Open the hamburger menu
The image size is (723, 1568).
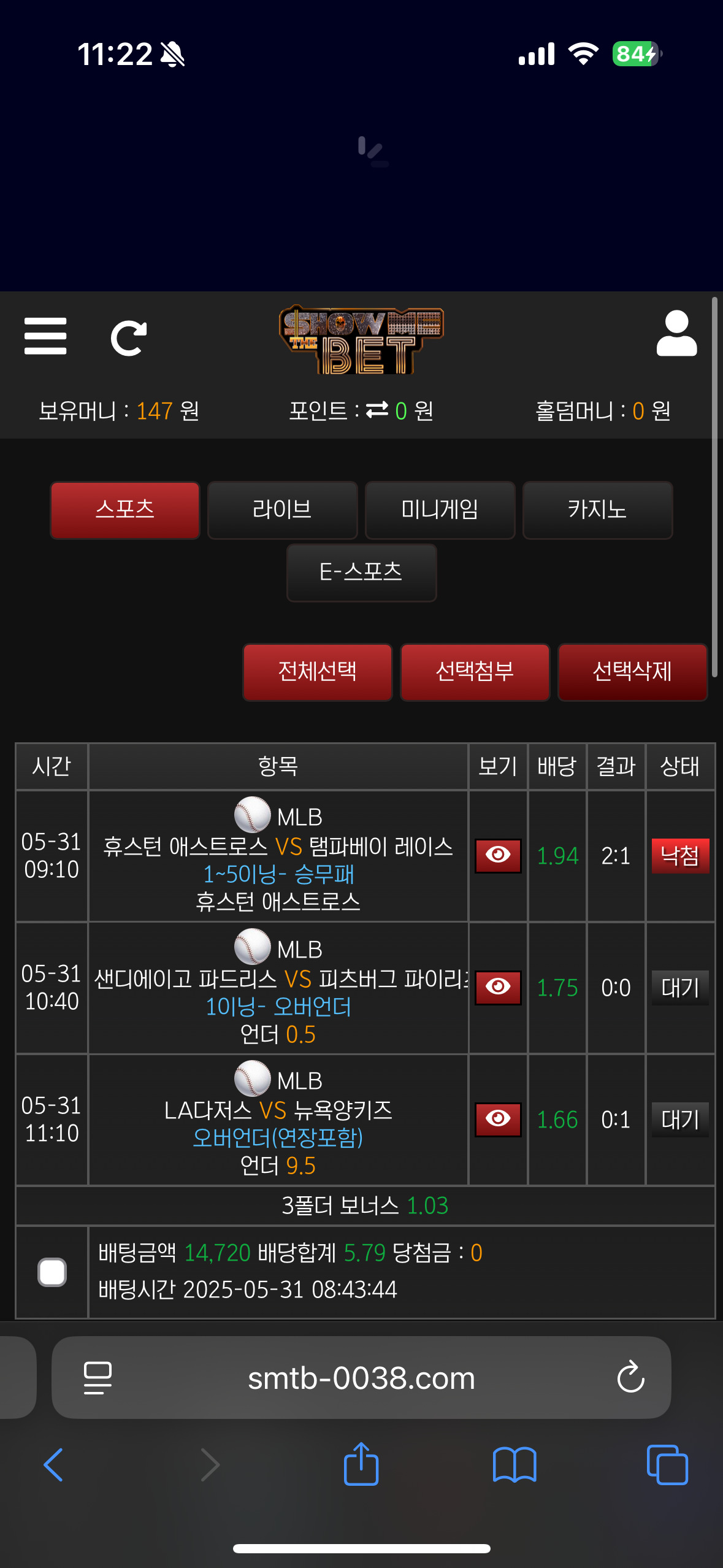[45, 336]
